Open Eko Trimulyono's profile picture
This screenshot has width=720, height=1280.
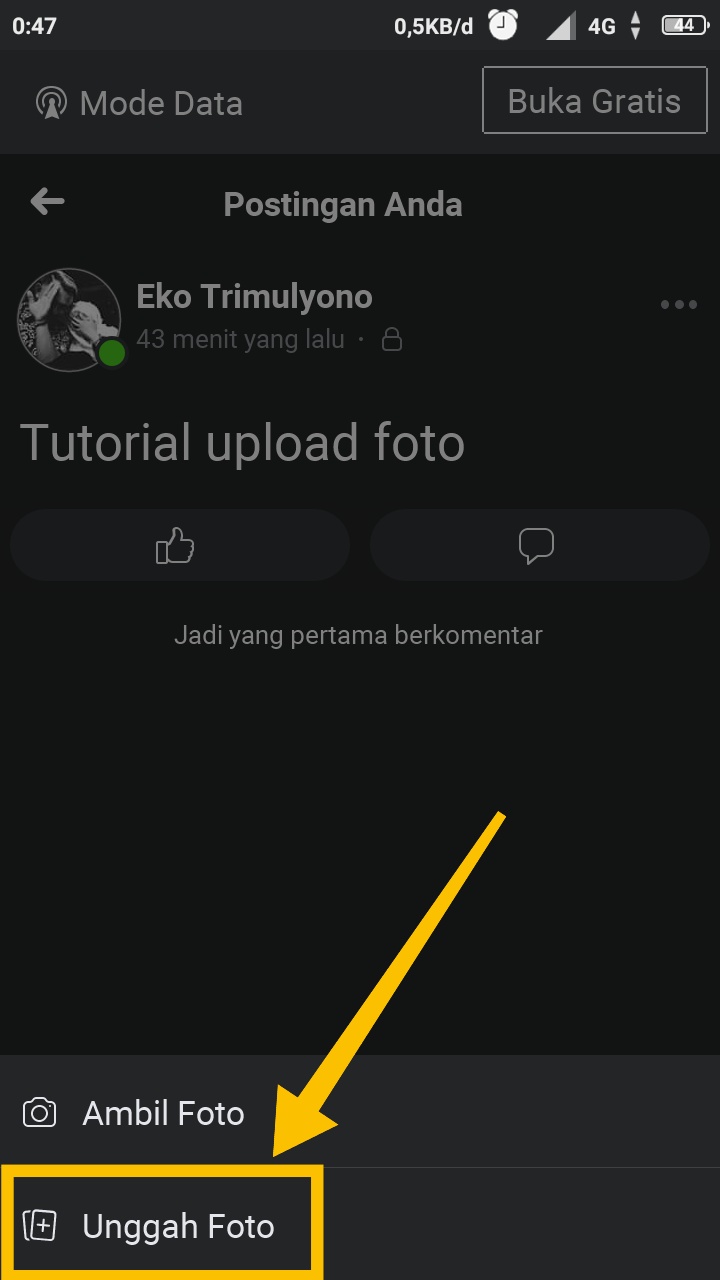(68, 319)
